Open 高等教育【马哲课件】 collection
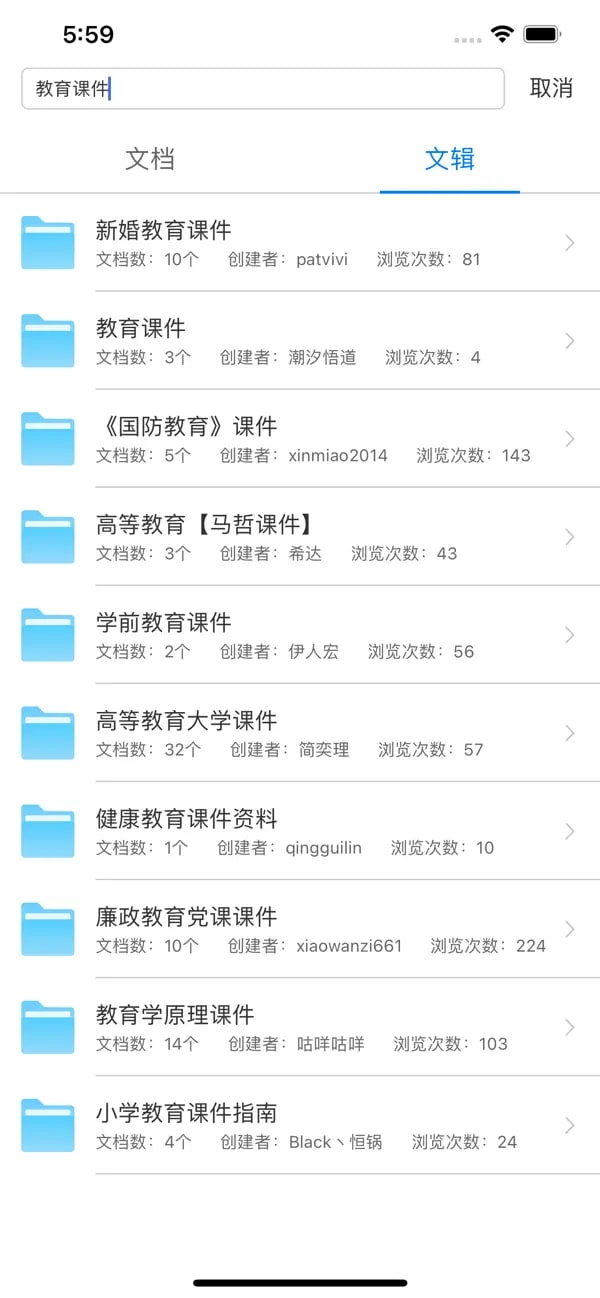 pos(300,537)
